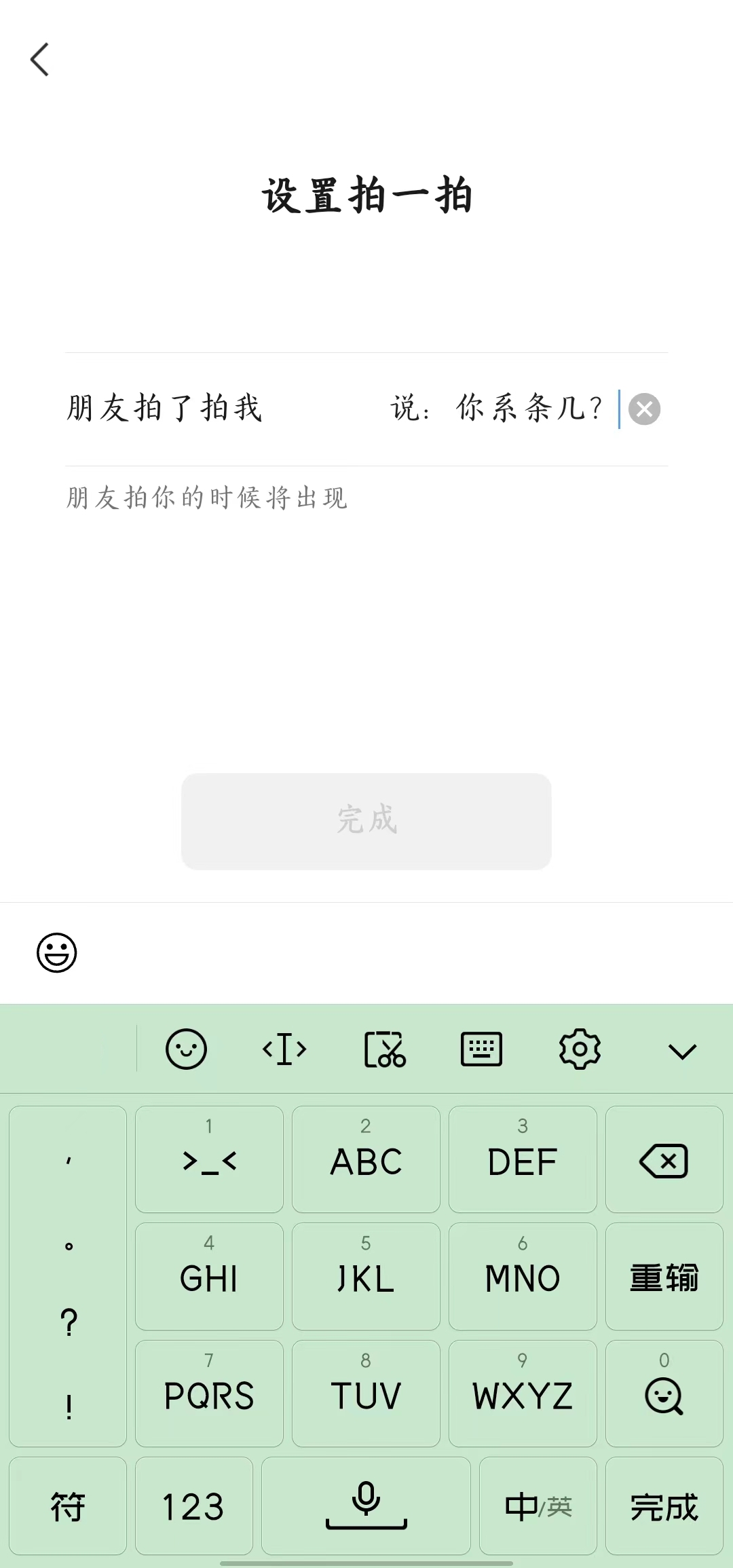Tap the grey 完成 button below the form
Viewport: 733px width, 1568px height.
(x=366, y=821)
